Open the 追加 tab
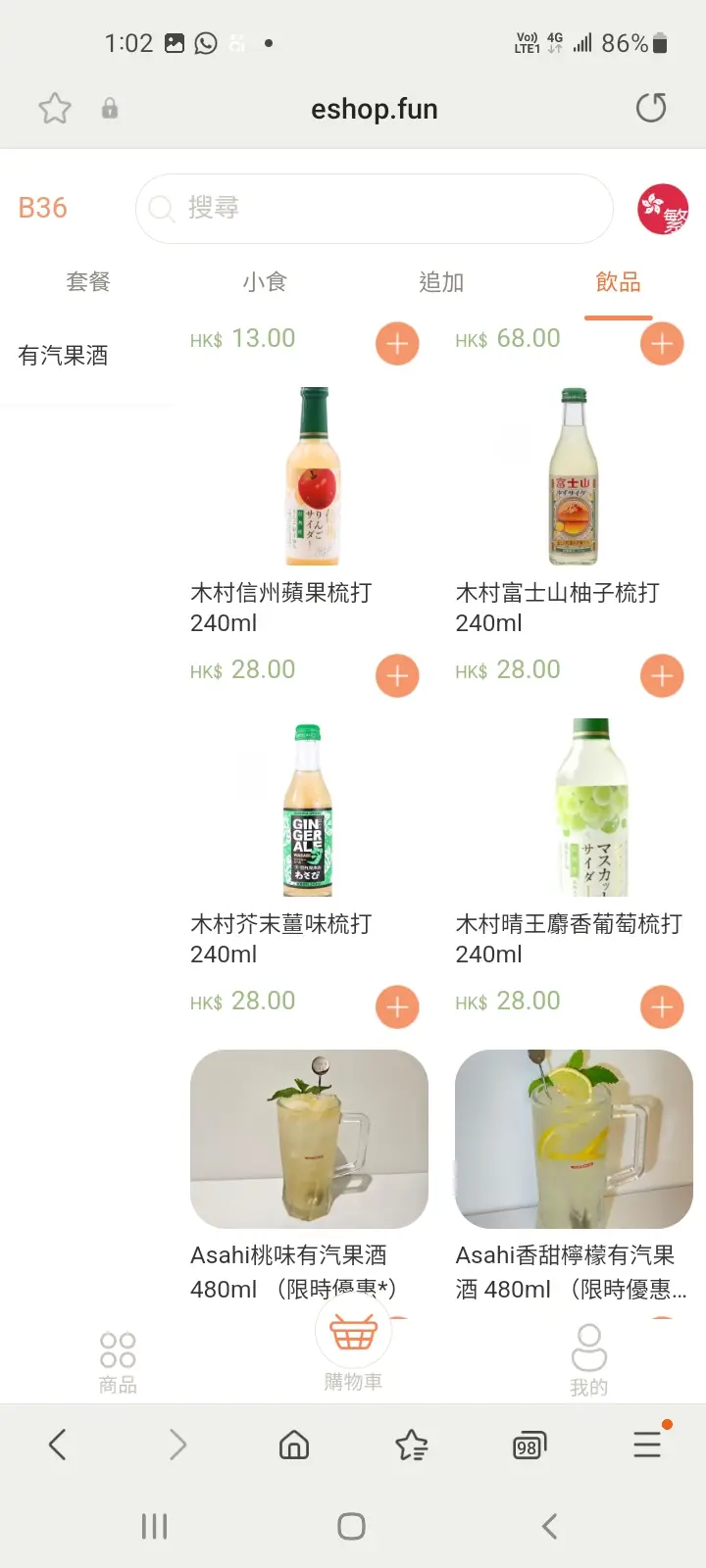 point(441,282)
